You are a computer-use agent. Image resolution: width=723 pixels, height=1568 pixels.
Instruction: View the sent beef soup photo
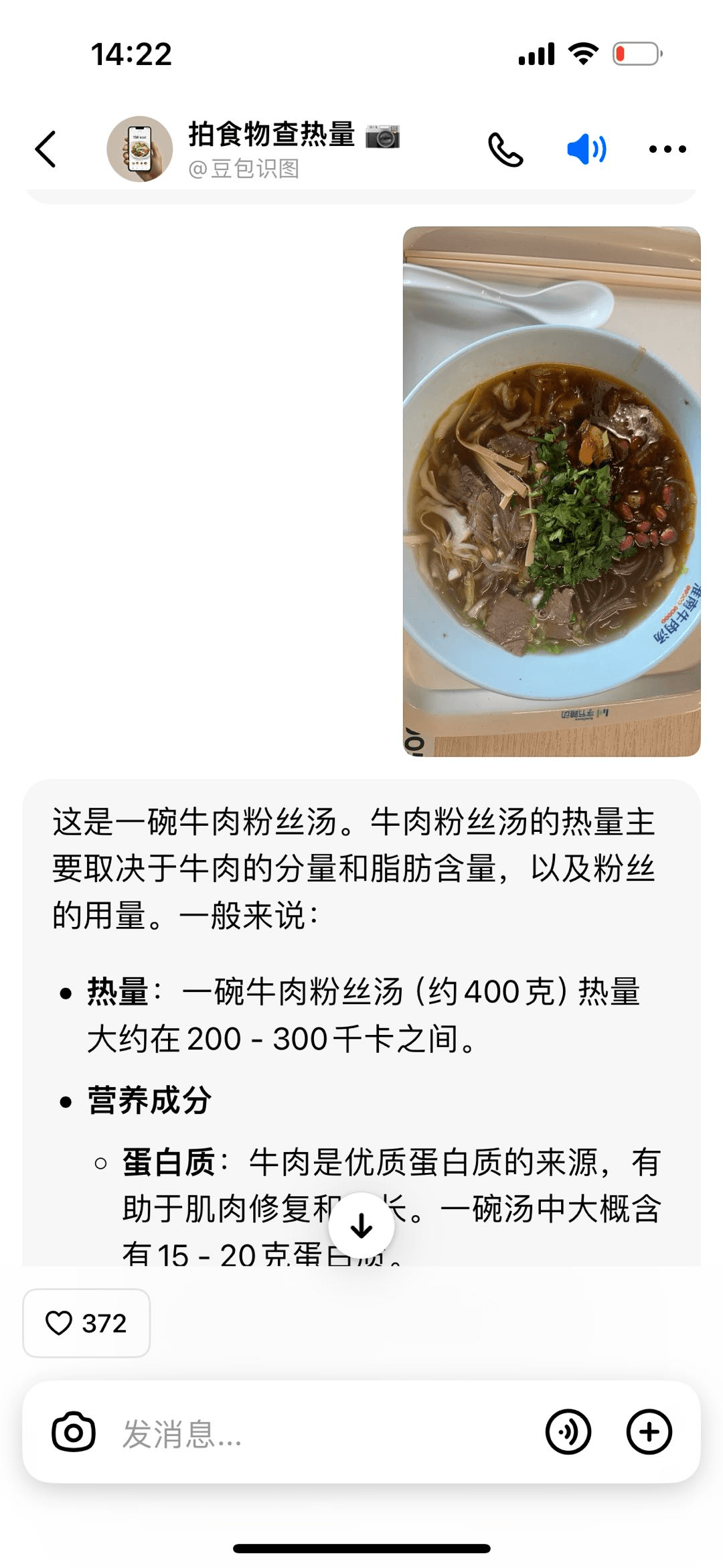click(552, 491)
